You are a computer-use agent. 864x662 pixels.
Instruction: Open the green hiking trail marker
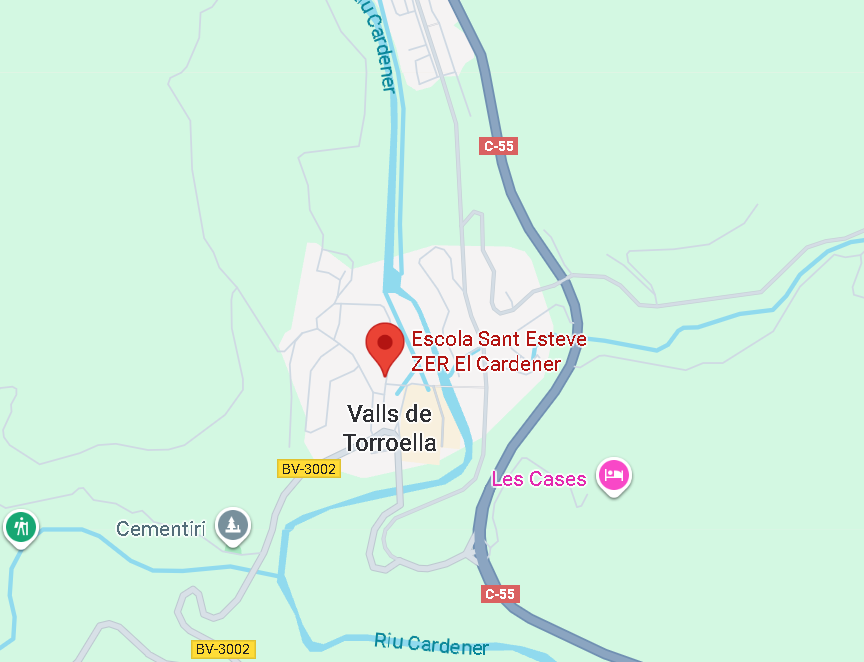click(21, 526)
